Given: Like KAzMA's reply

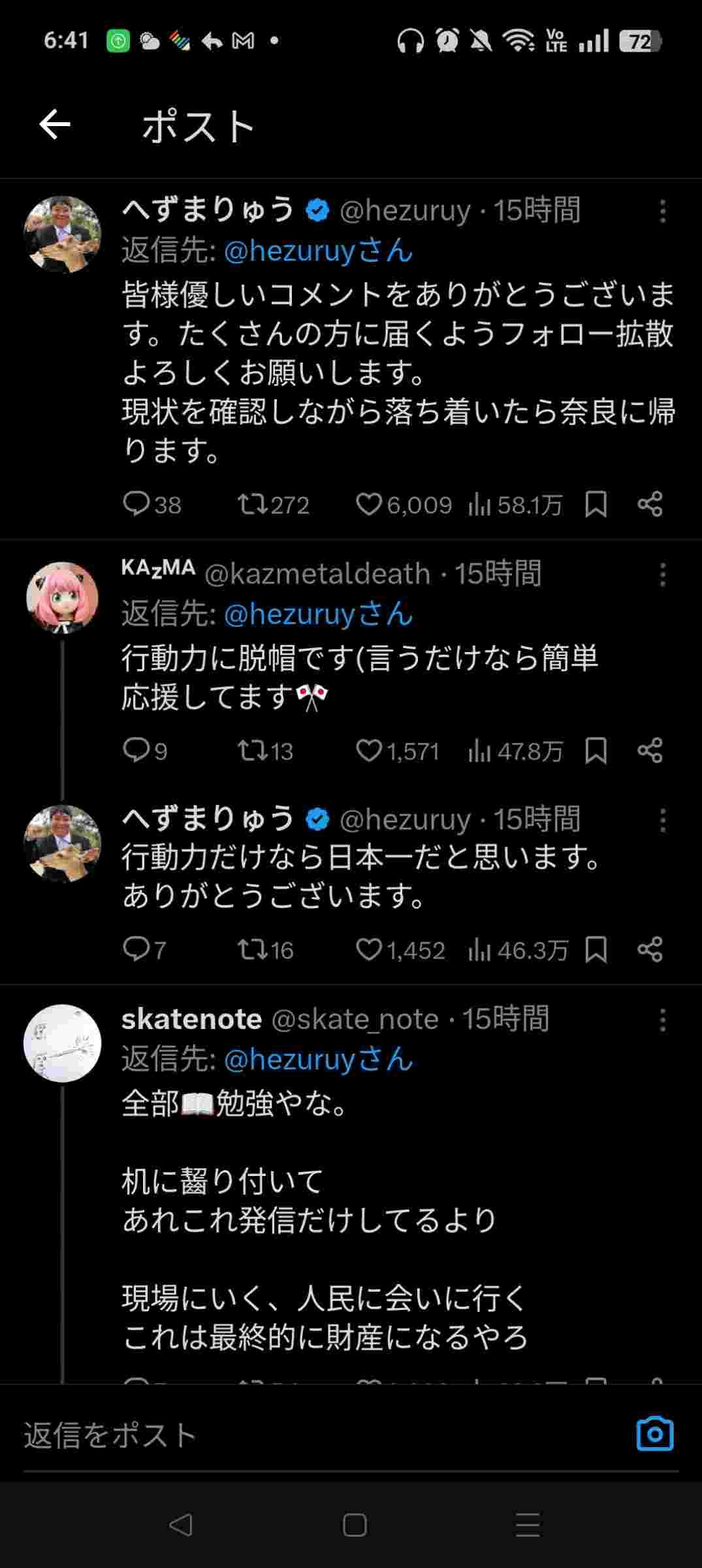Looking at the screenshot, I should tap(369, 751).
